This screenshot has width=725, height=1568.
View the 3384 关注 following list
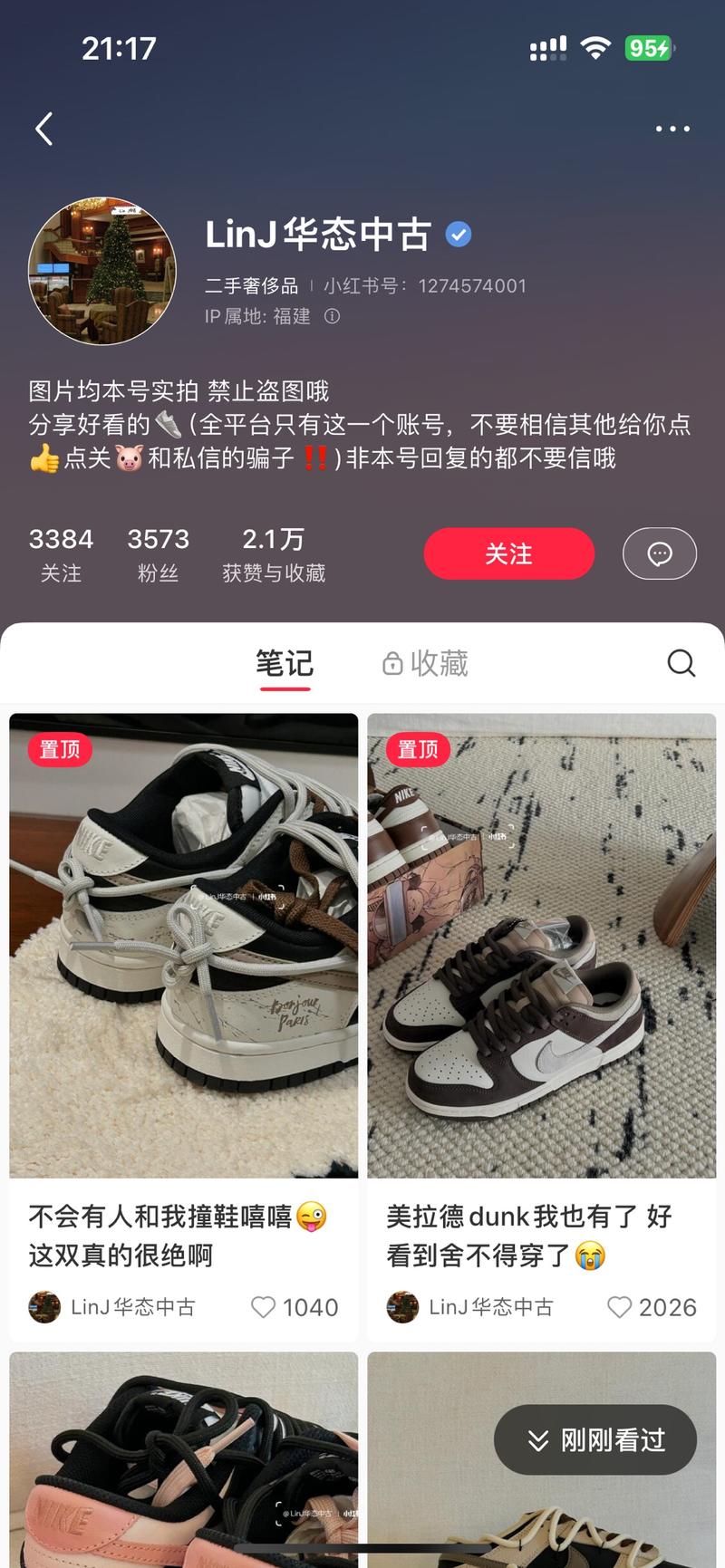(x=61, y=554)
